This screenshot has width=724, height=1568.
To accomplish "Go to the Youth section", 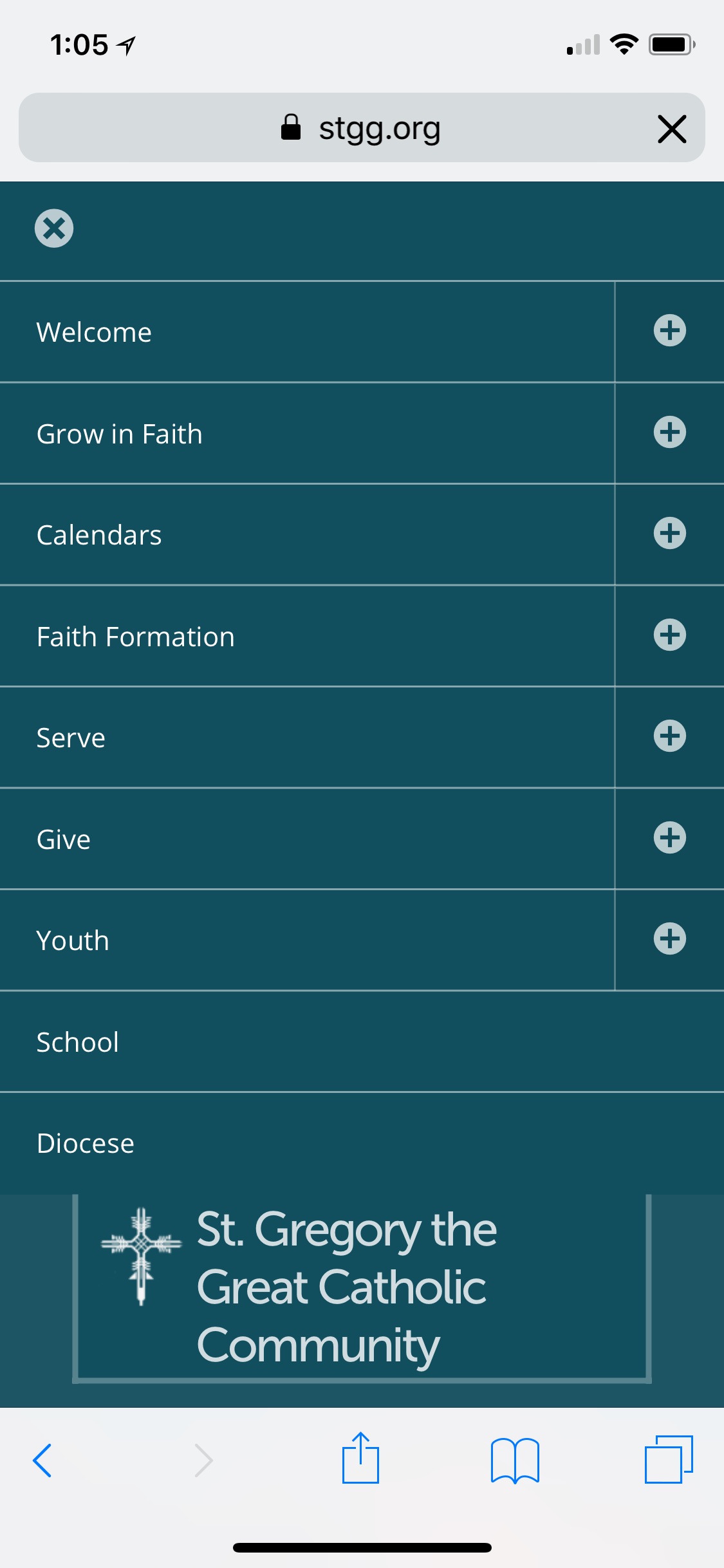I will pos(73,941).
